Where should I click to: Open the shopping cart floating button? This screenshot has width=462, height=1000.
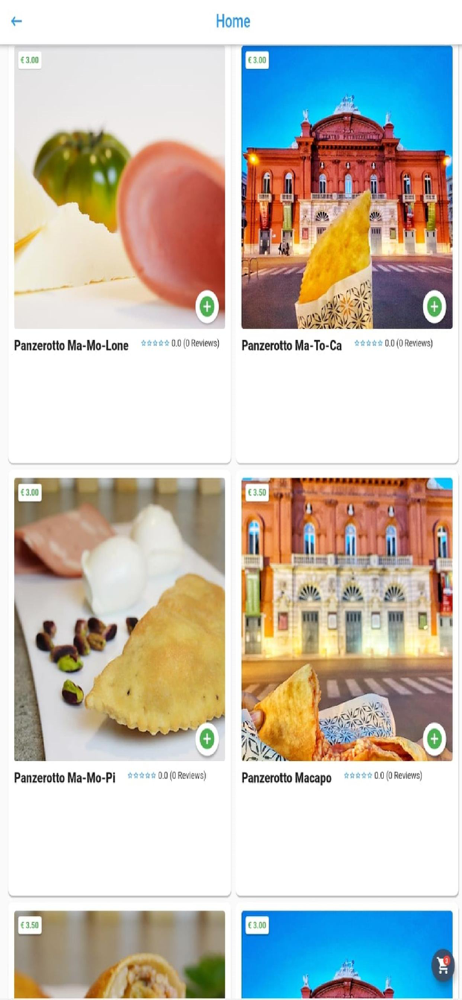[x=443, y=965]
